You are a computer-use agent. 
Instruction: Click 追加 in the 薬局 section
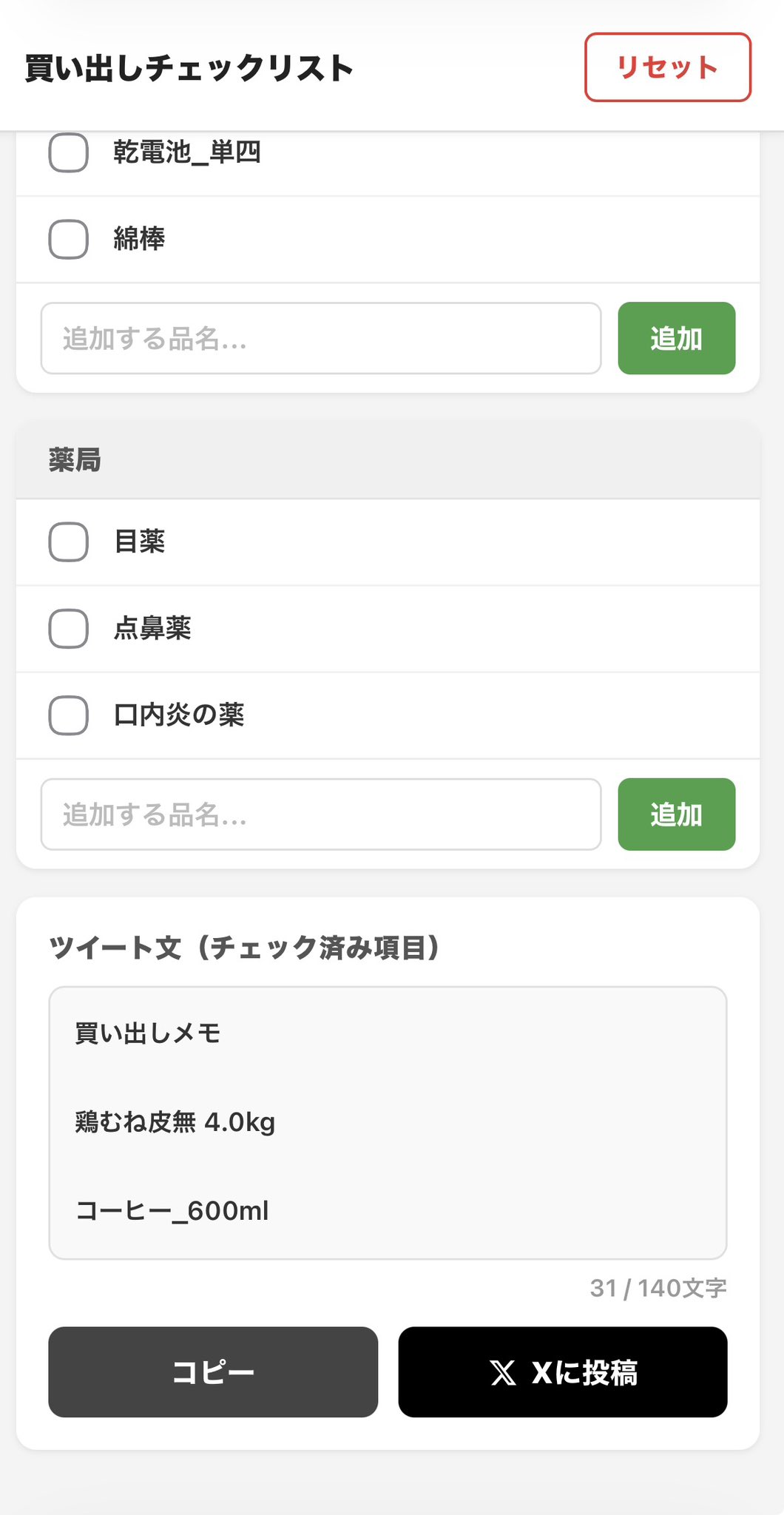coord(676,814)
